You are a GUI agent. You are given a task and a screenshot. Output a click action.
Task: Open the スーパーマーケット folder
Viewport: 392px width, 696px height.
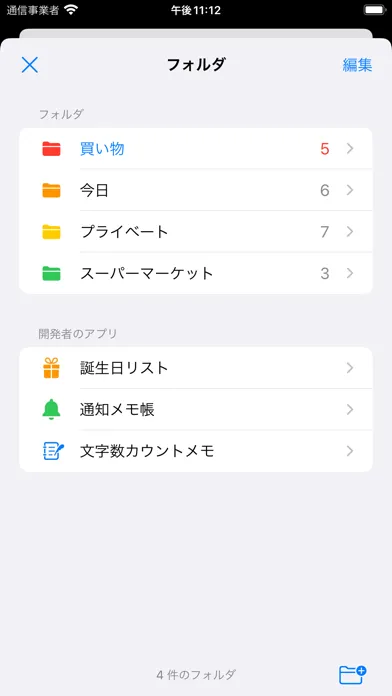(x=196, y=273)
